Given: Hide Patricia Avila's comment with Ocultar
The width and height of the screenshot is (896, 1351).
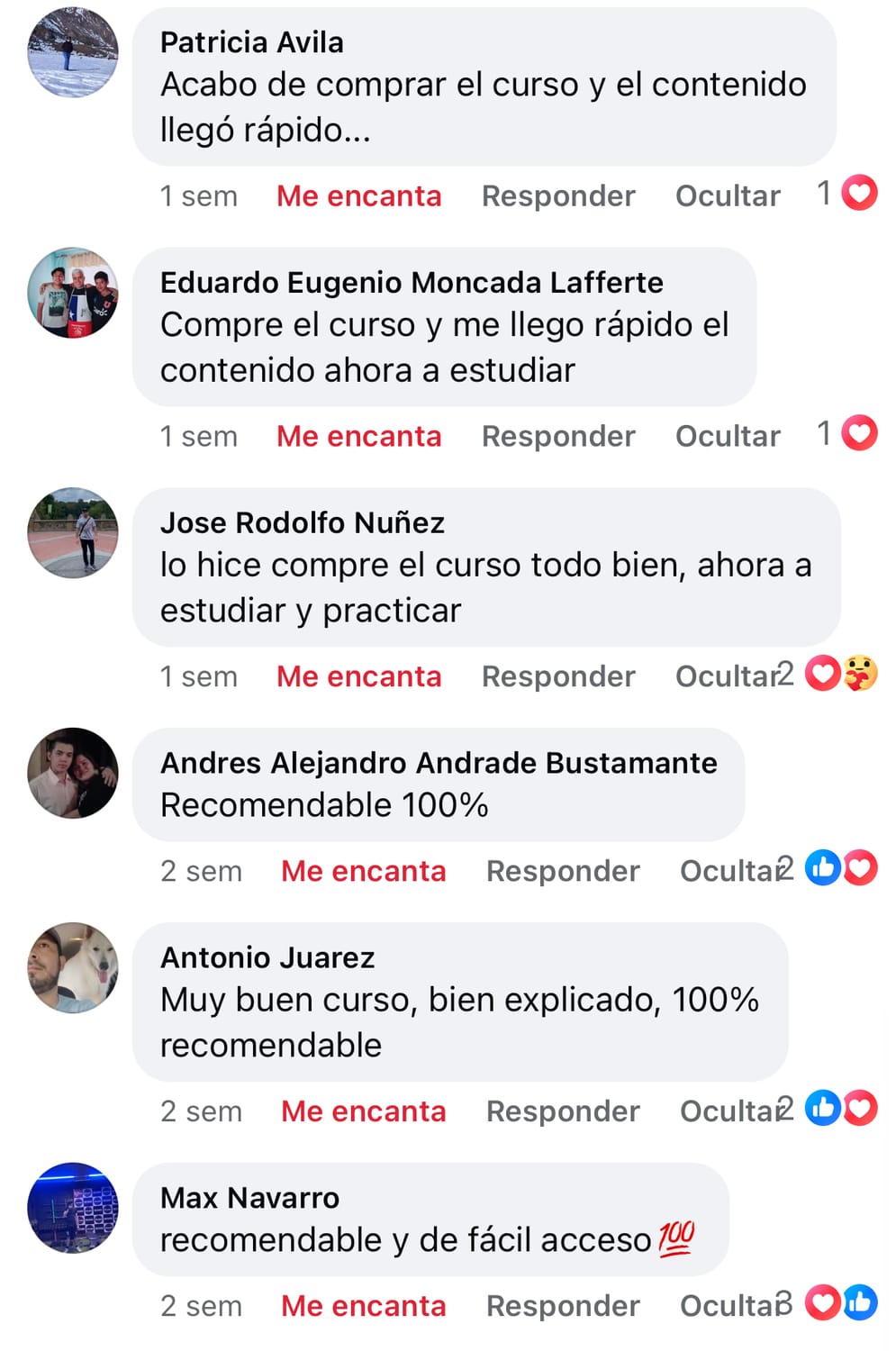Looking at the screenshot, I should pos(728,195).
